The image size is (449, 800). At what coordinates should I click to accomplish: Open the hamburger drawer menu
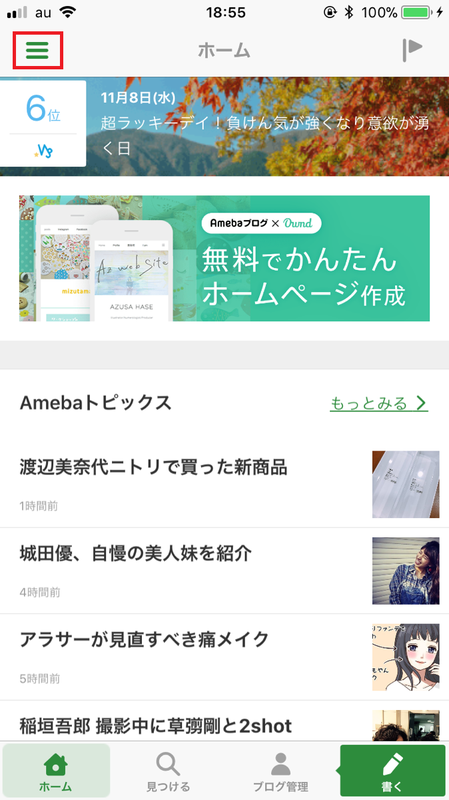(38, 50)
